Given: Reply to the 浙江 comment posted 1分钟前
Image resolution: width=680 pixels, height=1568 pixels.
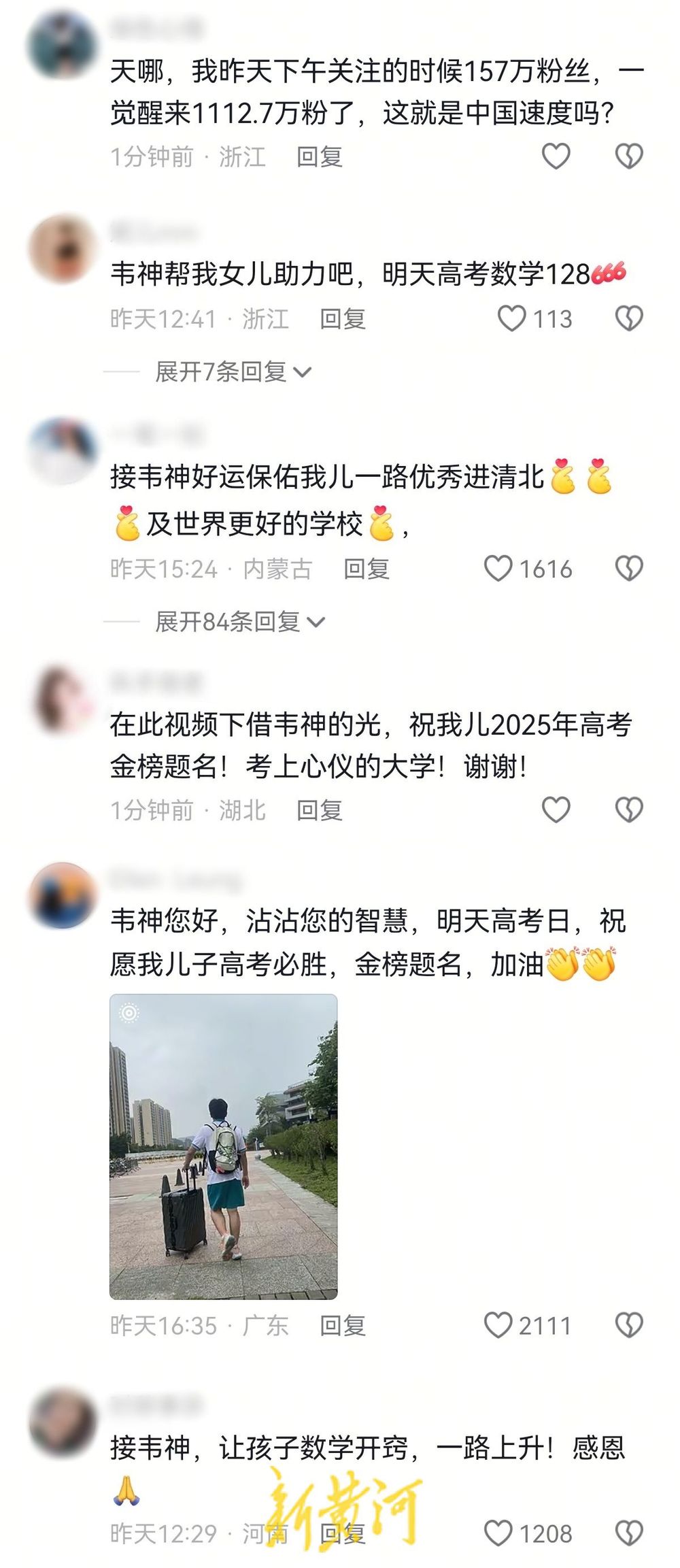Looking at the screenshot, I should point(319,157).
